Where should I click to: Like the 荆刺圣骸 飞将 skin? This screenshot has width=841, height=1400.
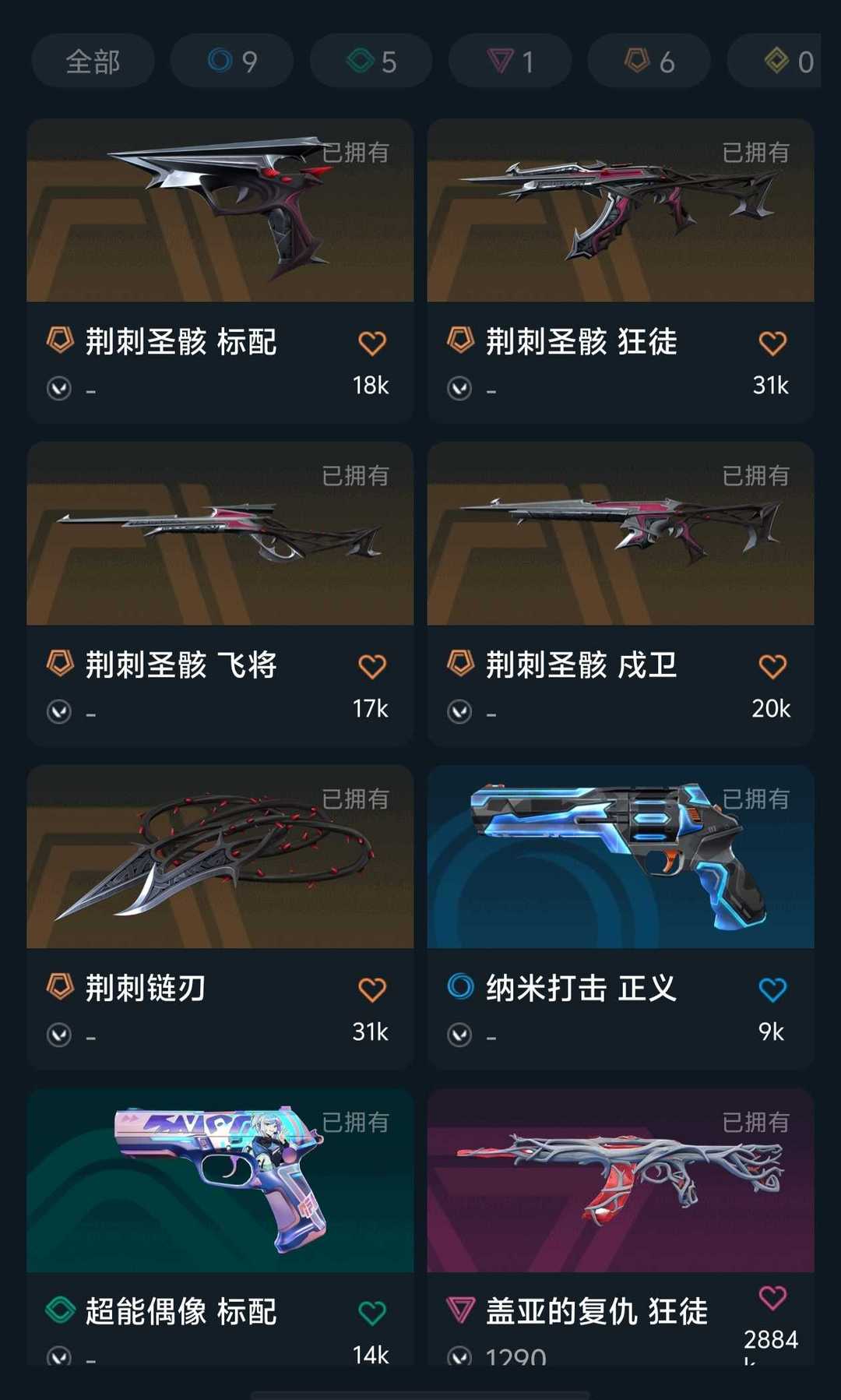(x=372, y=666)
